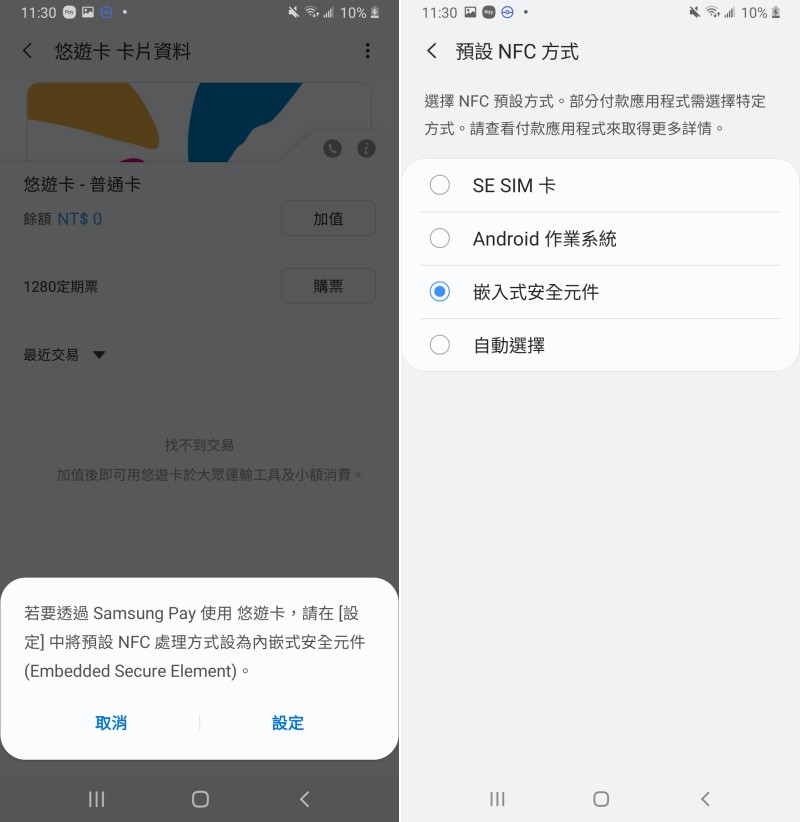Choose Android 作業系統 as the NFC method
Image resolution: width=800 pixels, height=822 pixels.
pos(440,238)
